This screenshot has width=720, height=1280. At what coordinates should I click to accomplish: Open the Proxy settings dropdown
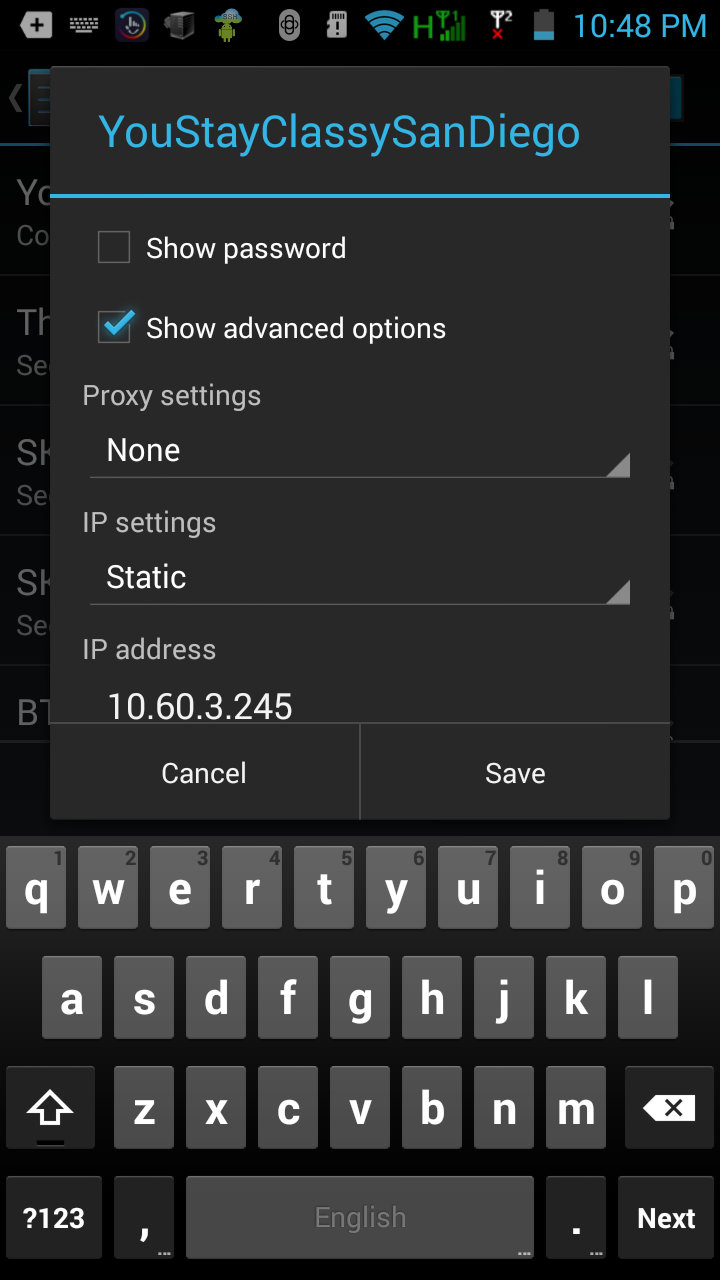[360, 451]
